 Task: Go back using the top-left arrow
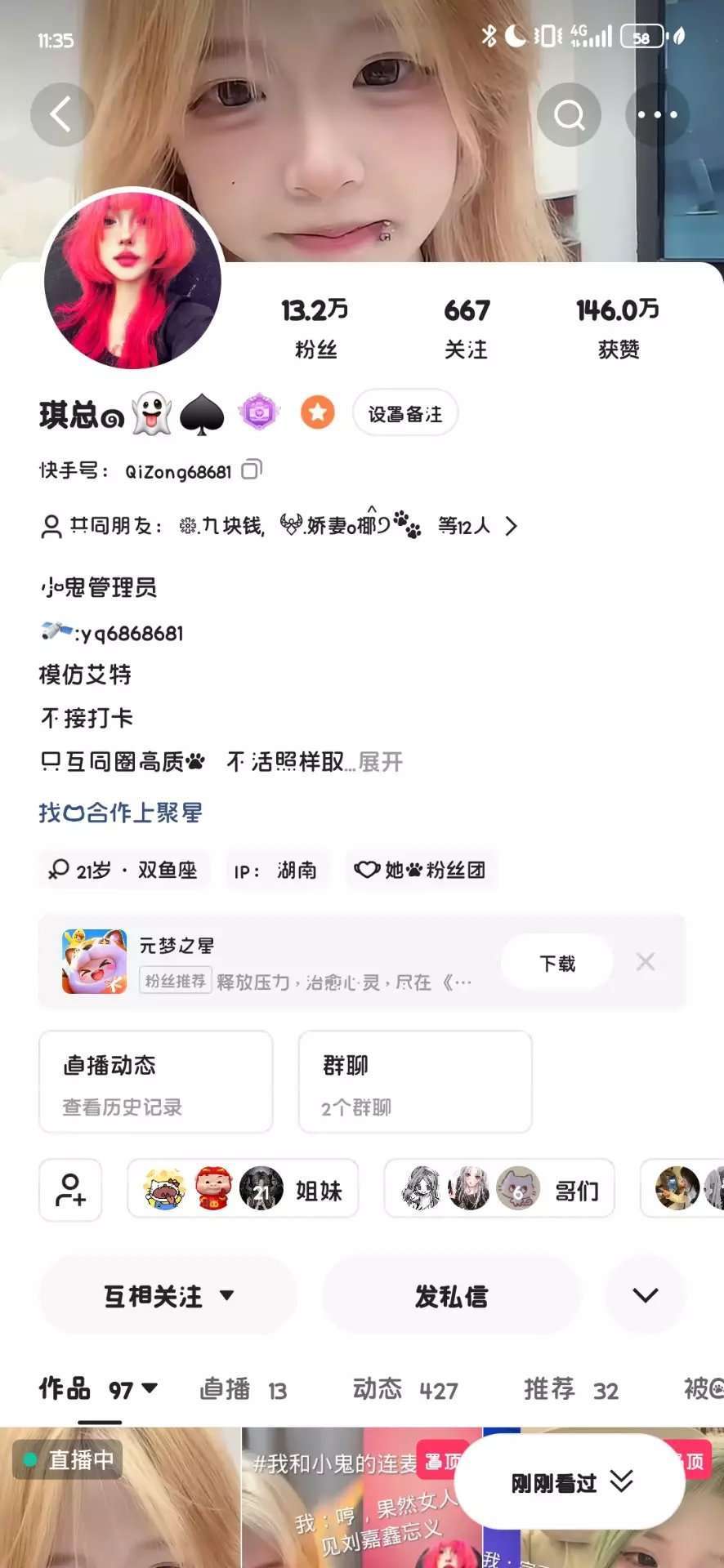(61, 114)
